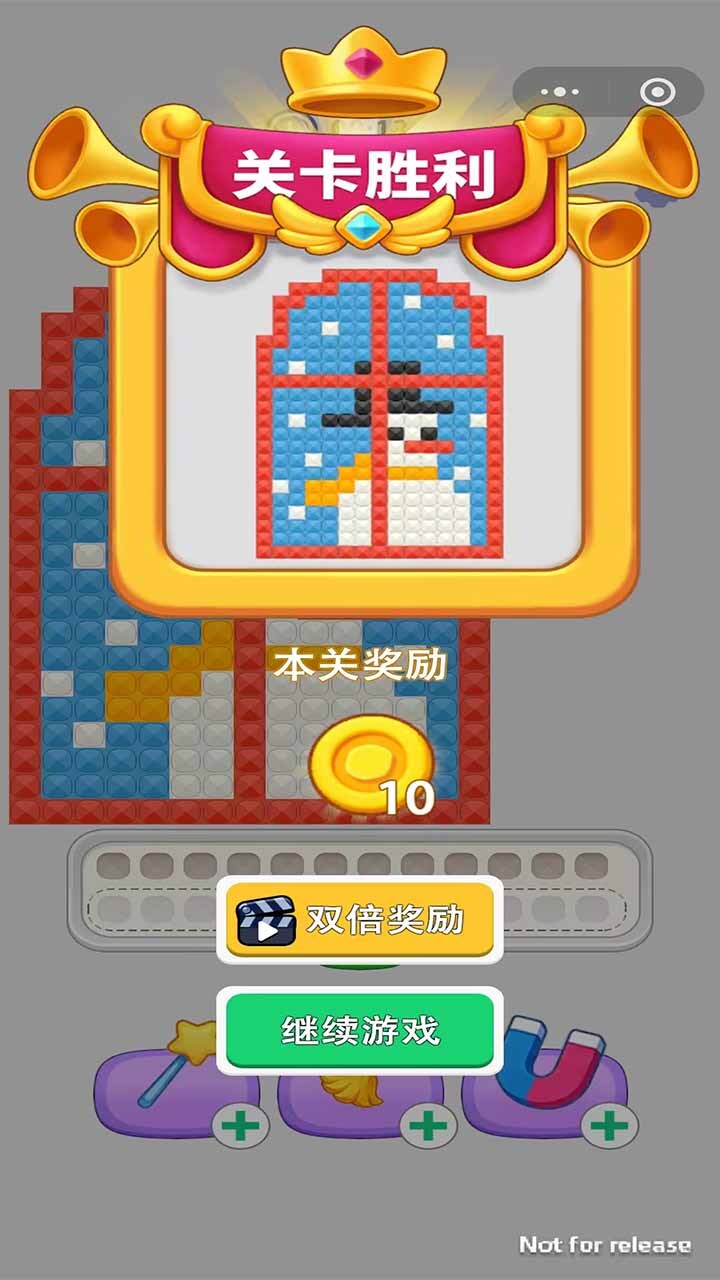Tap the mini-program circle capsule button
Image resolution: width=720 pixels, height=1280 pixels.
click(x=660, y=88)
